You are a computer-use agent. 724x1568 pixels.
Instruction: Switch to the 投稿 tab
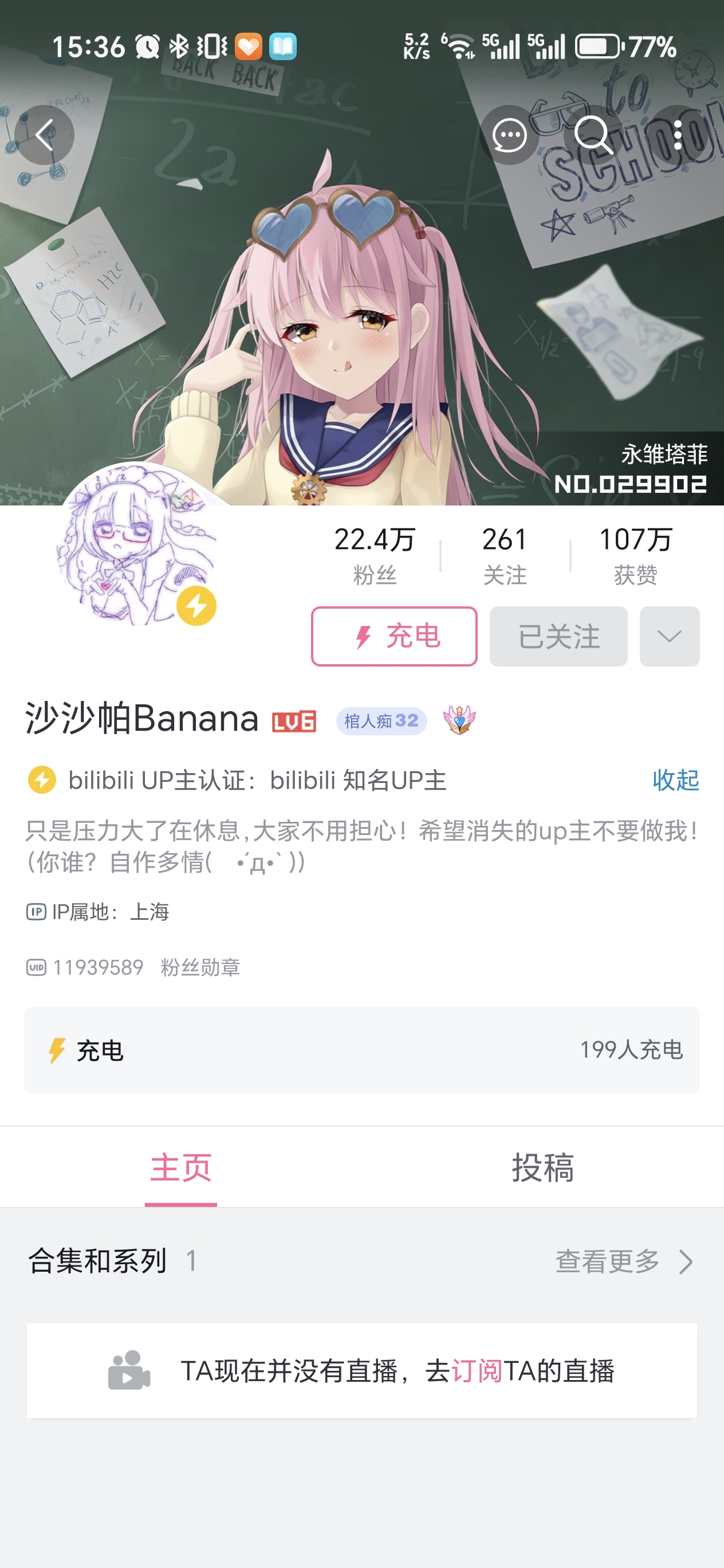tap(542, 1167)
